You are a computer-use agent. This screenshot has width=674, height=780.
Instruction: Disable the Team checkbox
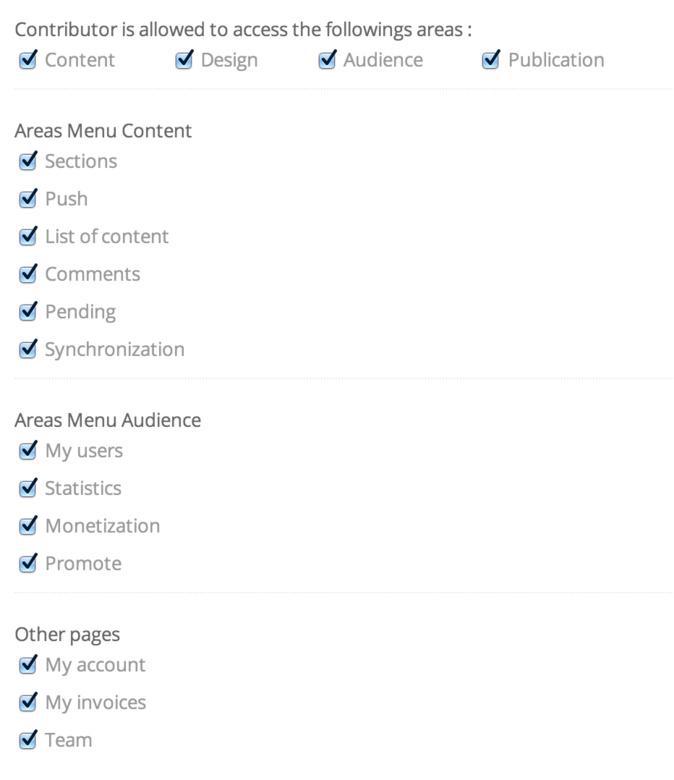point(27,741)
